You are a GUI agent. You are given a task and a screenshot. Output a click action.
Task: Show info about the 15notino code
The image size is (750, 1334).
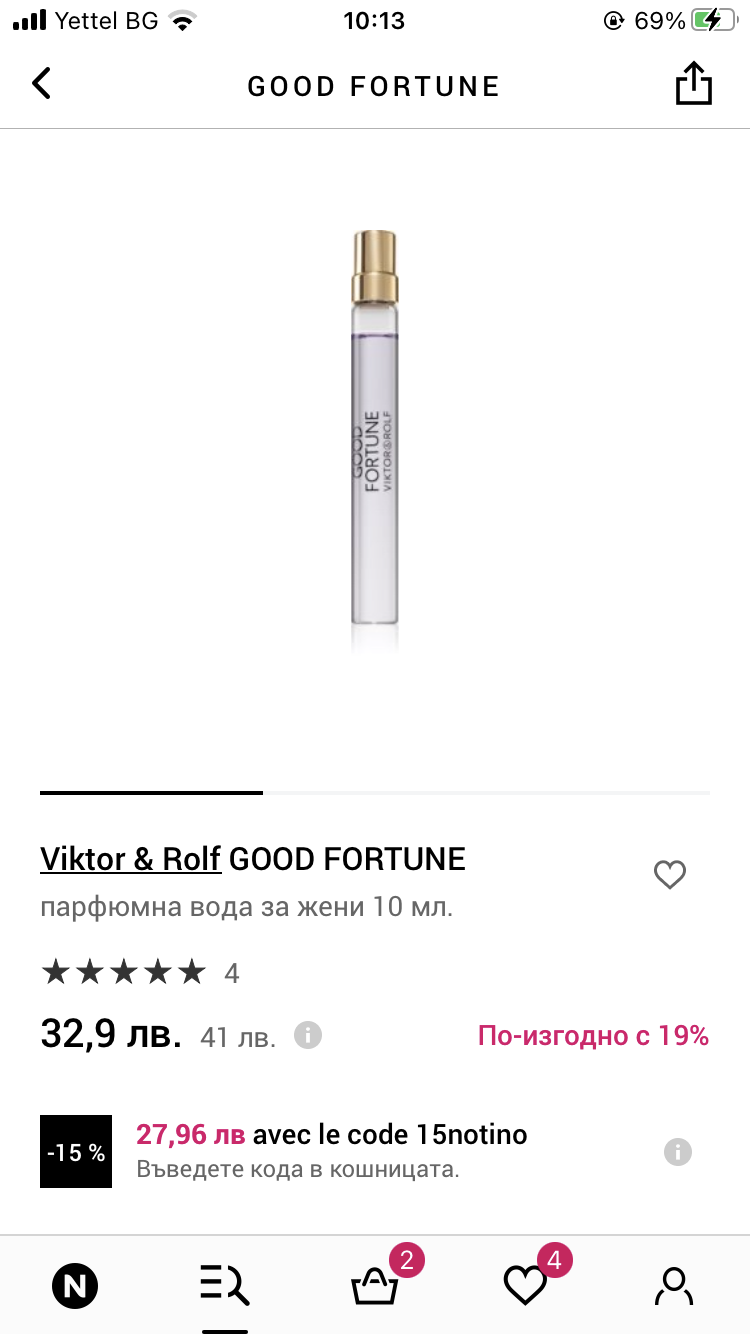pyautogui.click(x=677, y=1152)
